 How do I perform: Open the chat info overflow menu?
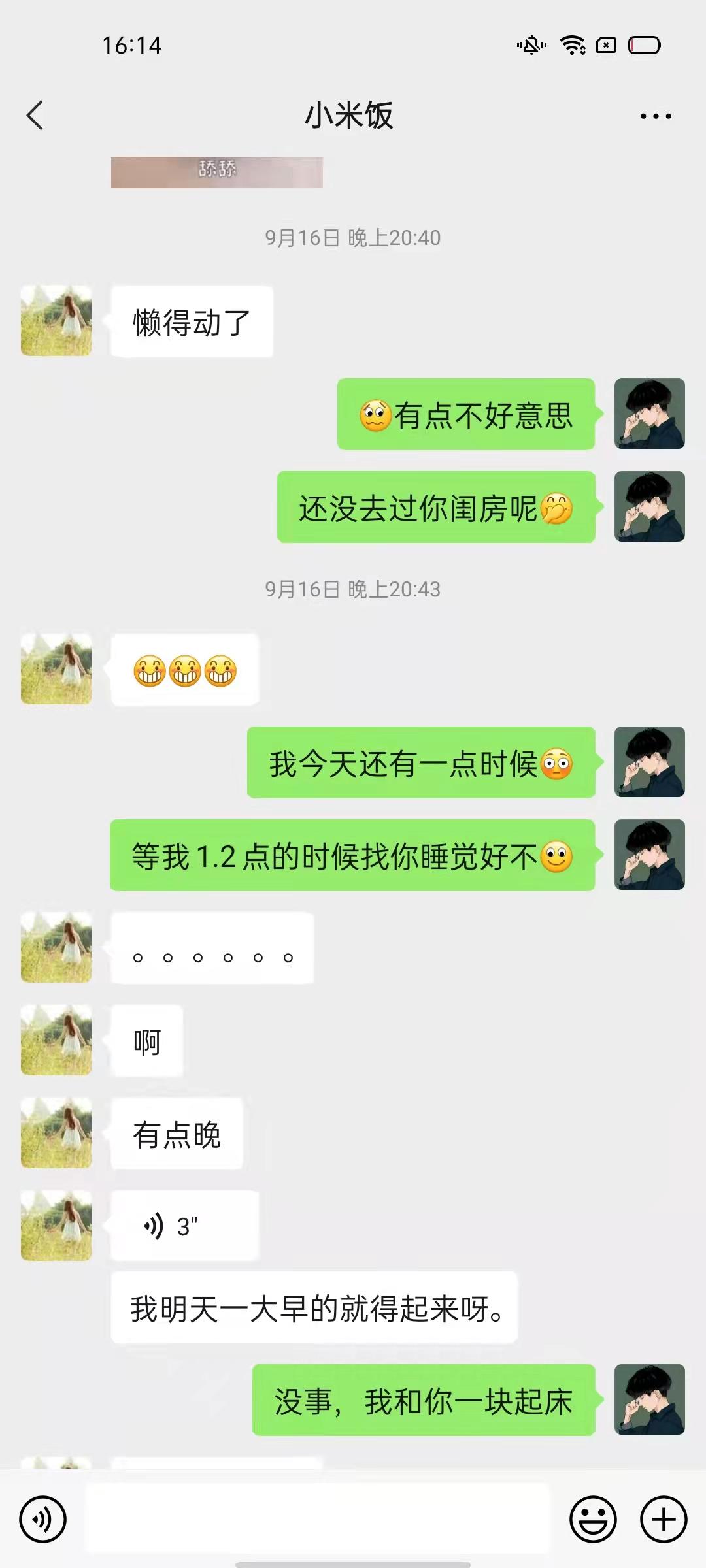(655, 116)
